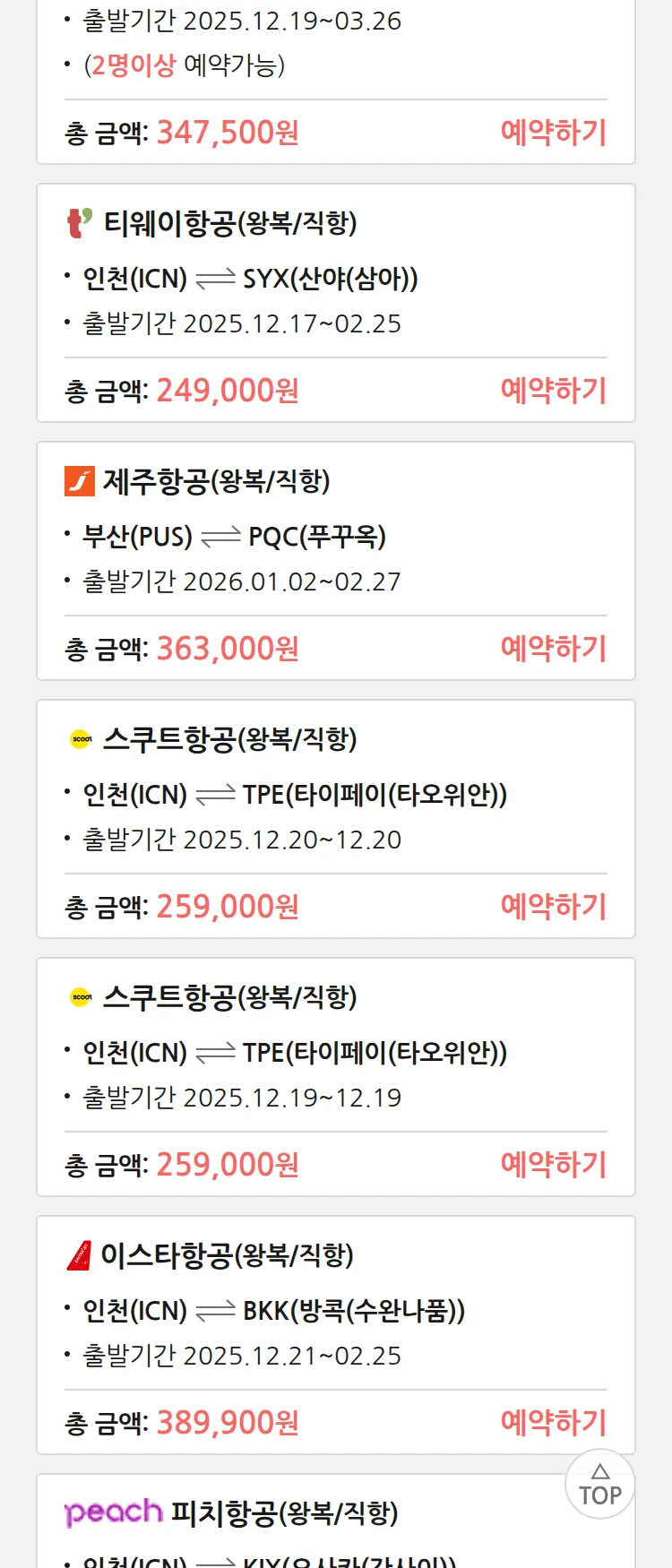
Task: Book the 스쿠트항공 Taipei flight departing 12.20
Action: tap(553, 907)
